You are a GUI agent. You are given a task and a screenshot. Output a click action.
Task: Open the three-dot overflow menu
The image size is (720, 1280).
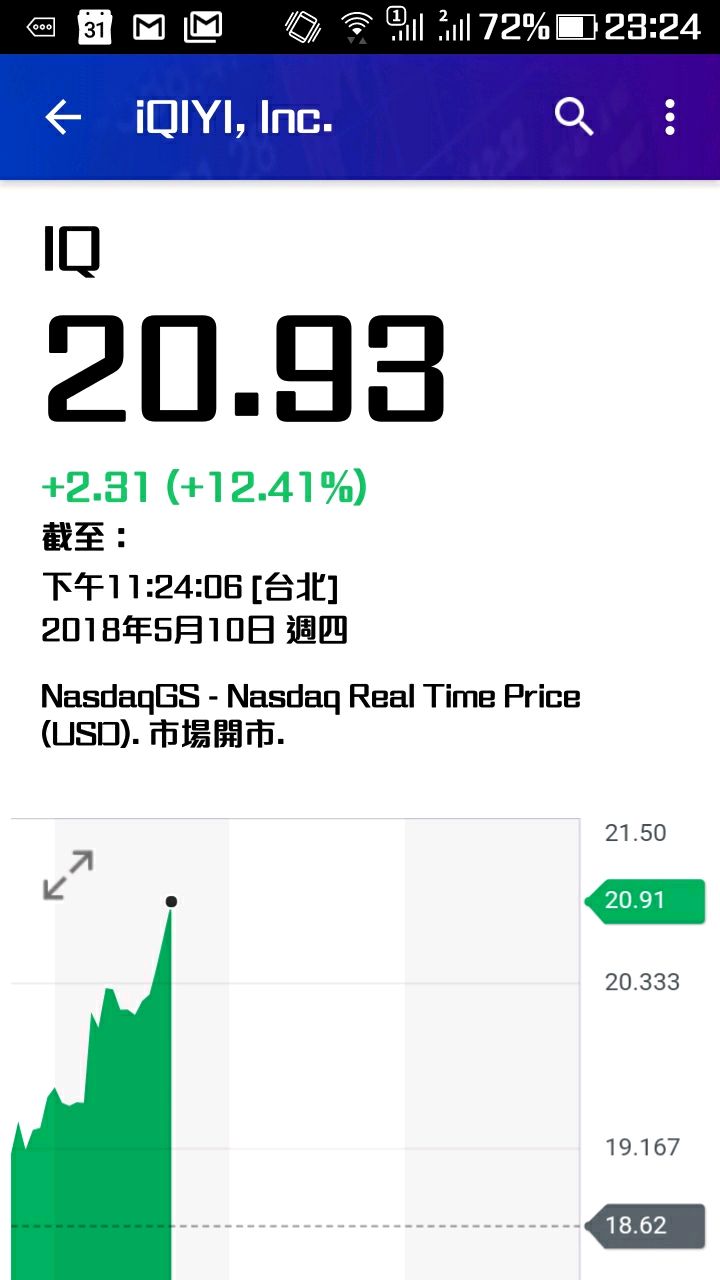pyautogui.click(x=670, y=117)
